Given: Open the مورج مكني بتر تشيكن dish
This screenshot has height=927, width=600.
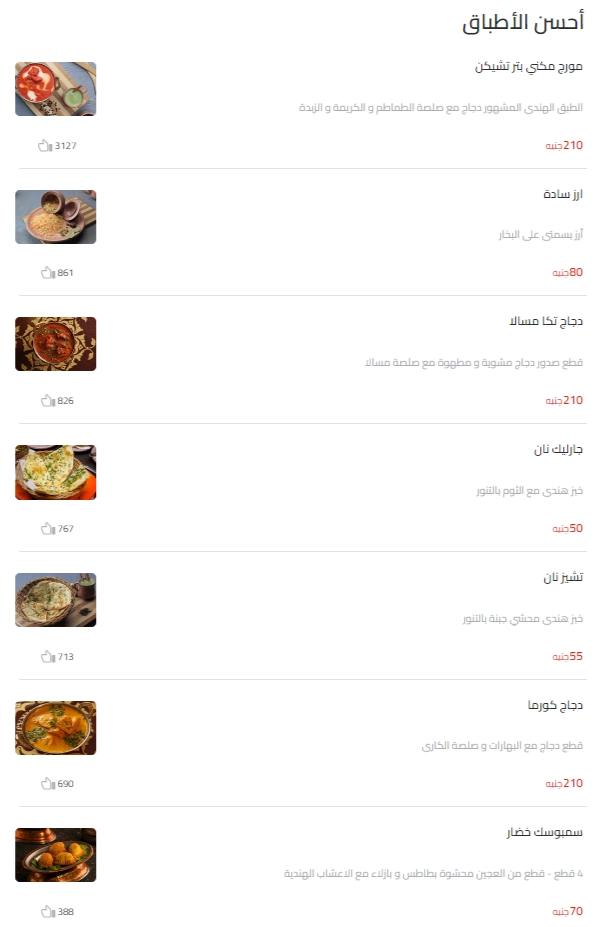Looking at the screenshot, I should 528,67.
